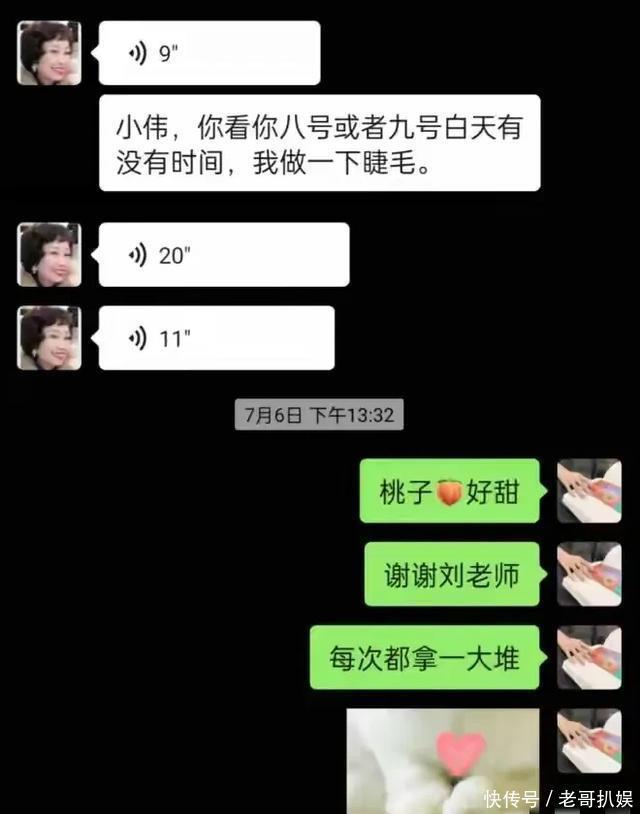The width and height of the screenshot is (640, 814).
Task: Play the 9-second voice message
Action: (210, 54)
